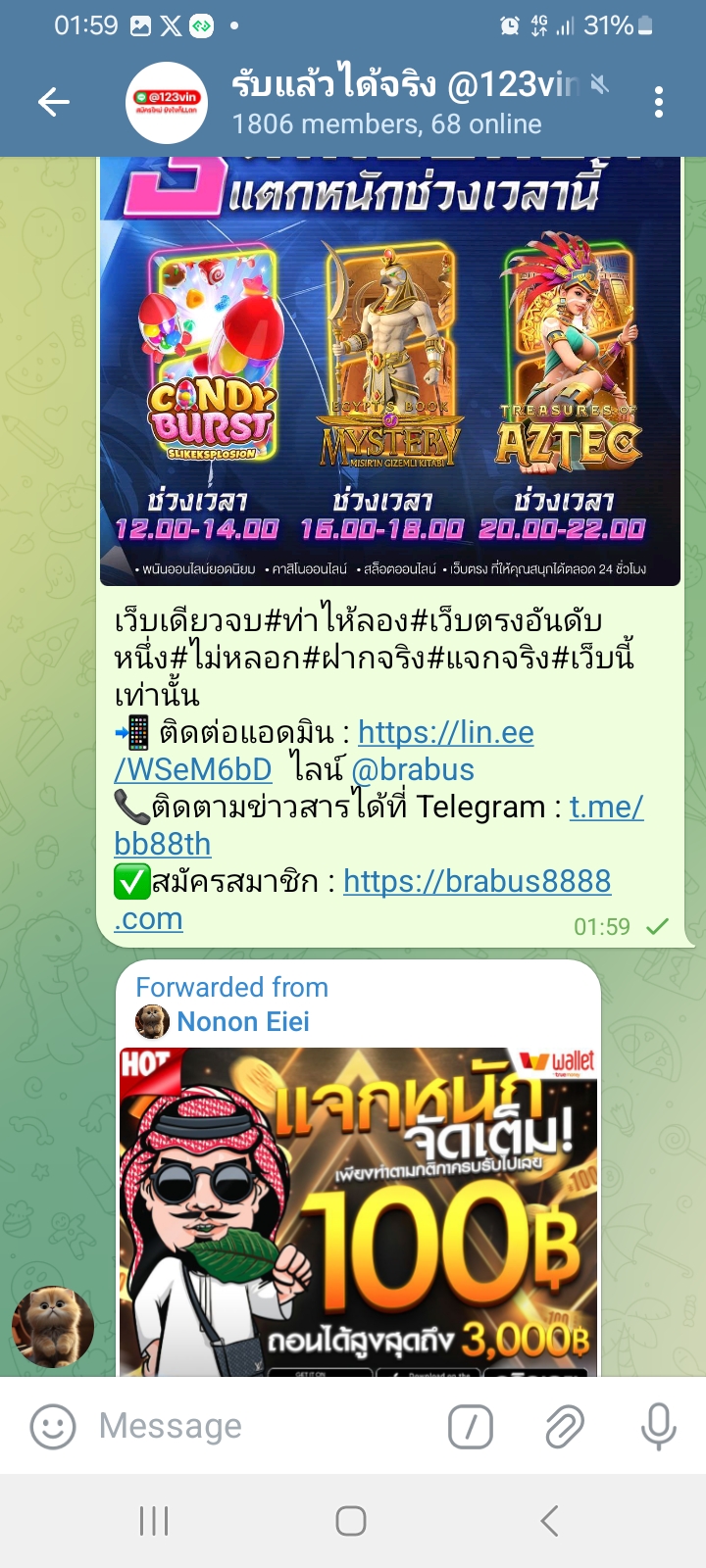The width and height of the screenshot is (706, 1568).
Task: Record a voice message with the microphone
Action: click(658, 1426)
